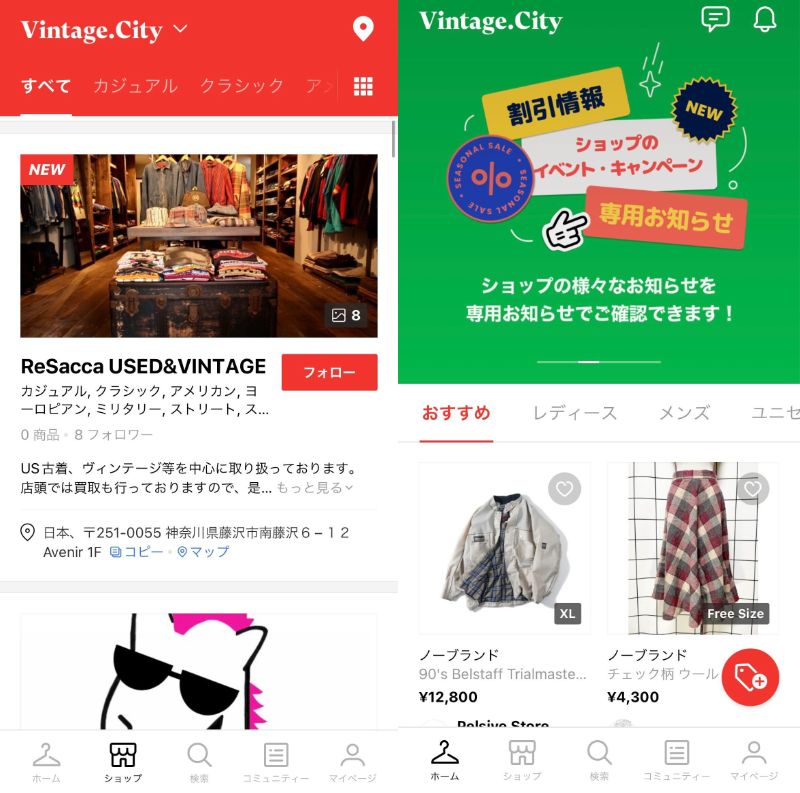Open the チェック柄 wool skirt product
The image size is (800, 793).
692,548
